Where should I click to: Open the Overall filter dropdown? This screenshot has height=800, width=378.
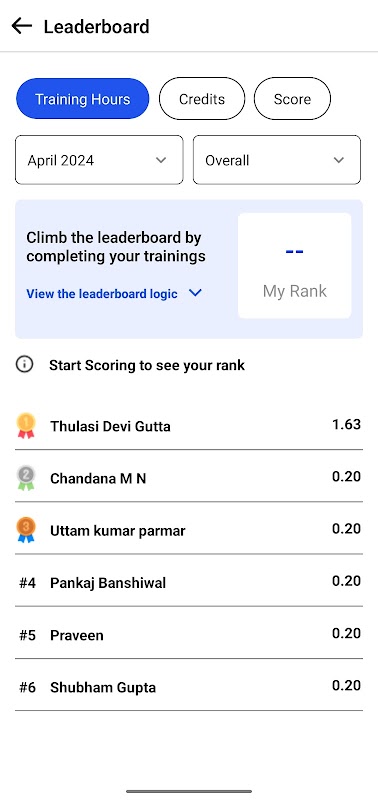click(276, 160)
